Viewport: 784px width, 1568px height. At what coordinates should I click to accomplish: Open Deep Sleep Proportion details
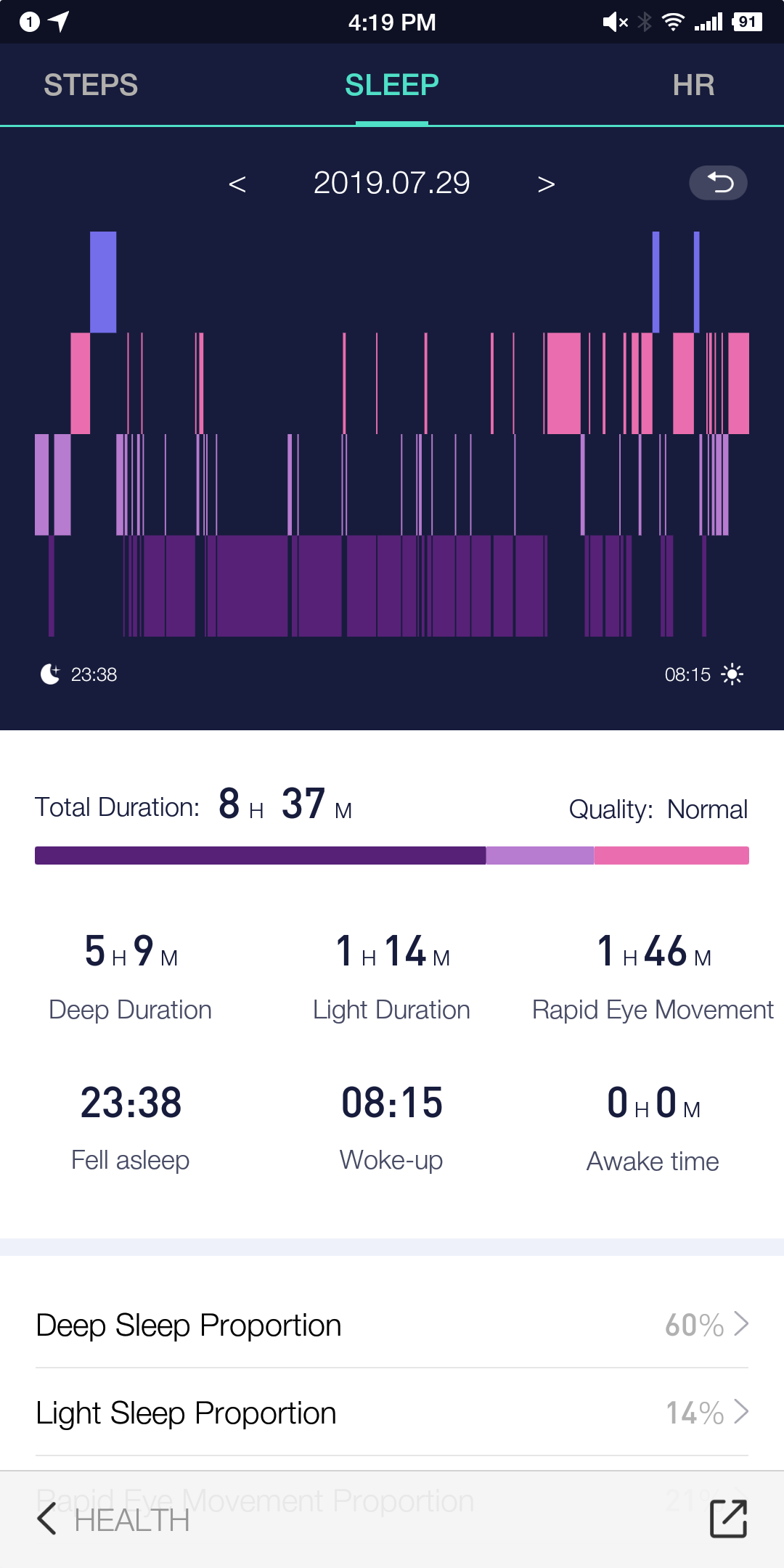tap(392, 1325)
